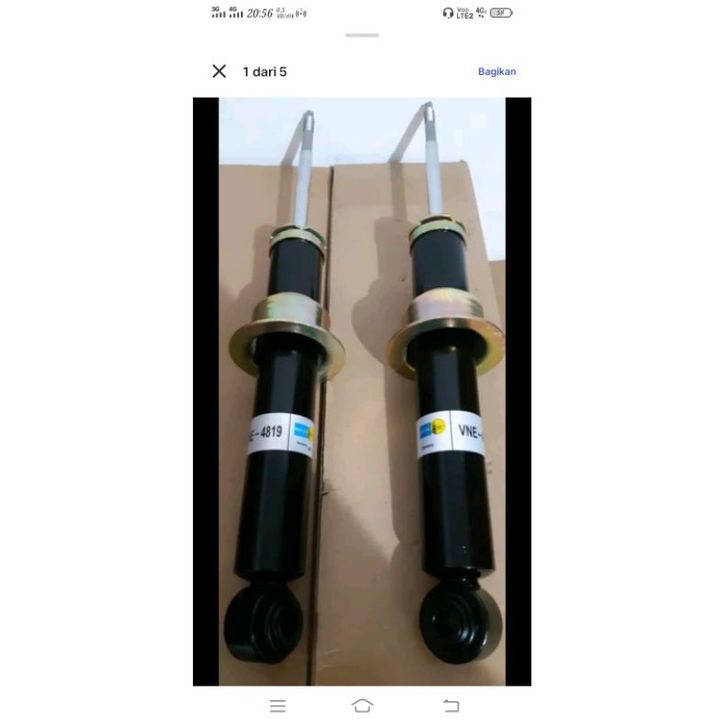The image size is (726, 726).
Task: Go back using the system back button
Action: pos(451,706)
